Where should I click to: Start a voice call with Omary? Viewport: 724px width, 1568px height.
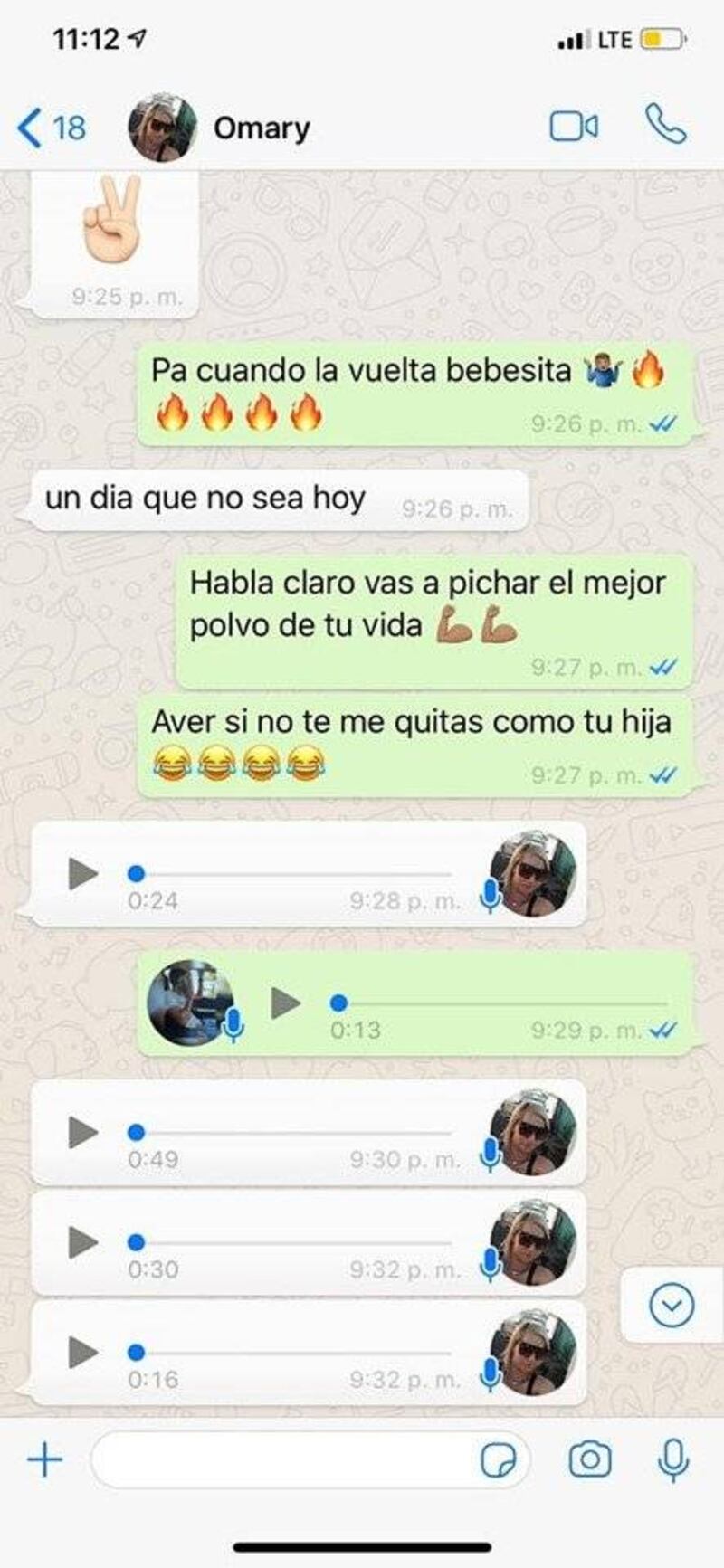tap(665, 125)
